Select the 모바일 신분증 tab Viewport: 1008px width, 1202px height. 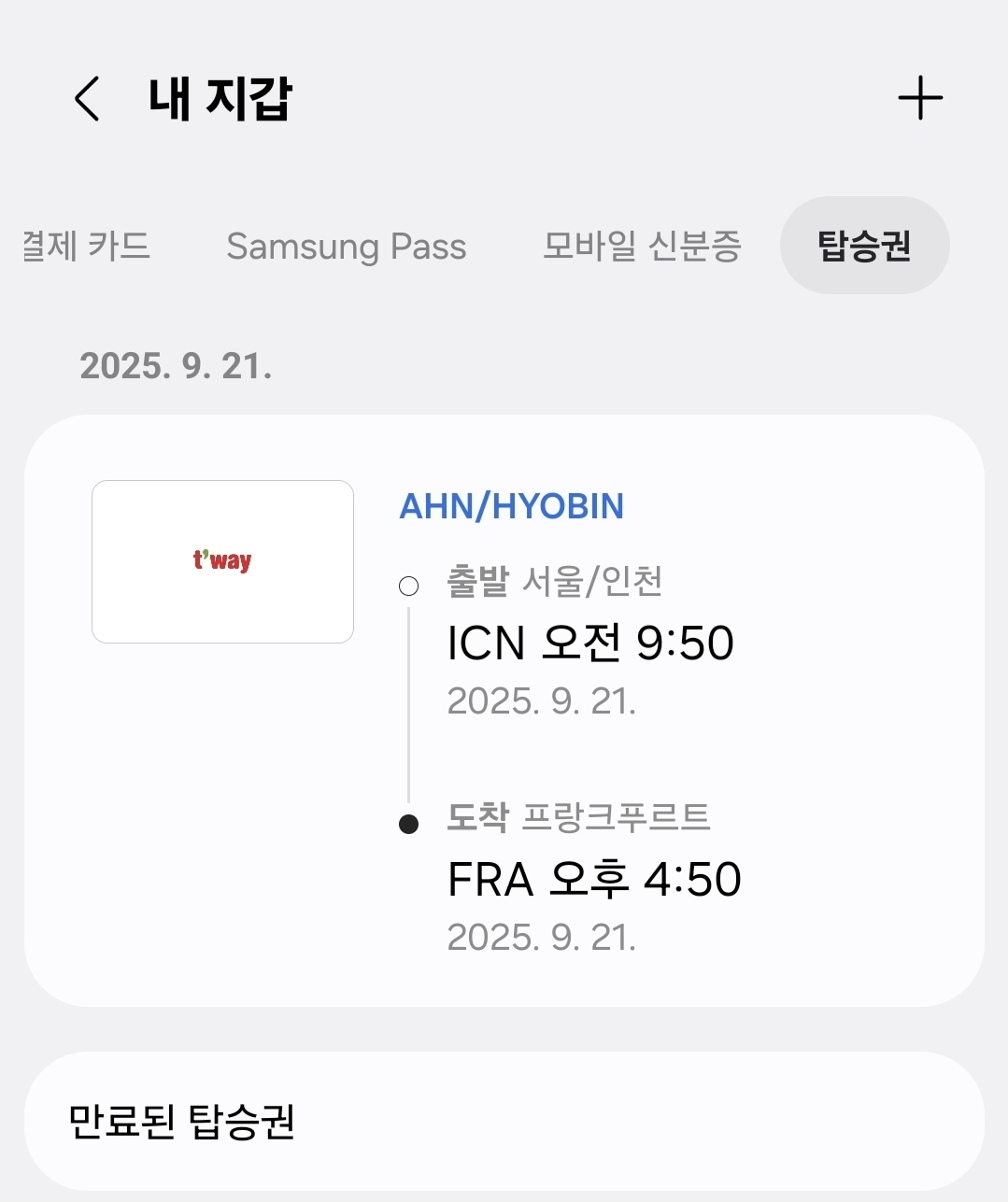[x=642, y=247]
